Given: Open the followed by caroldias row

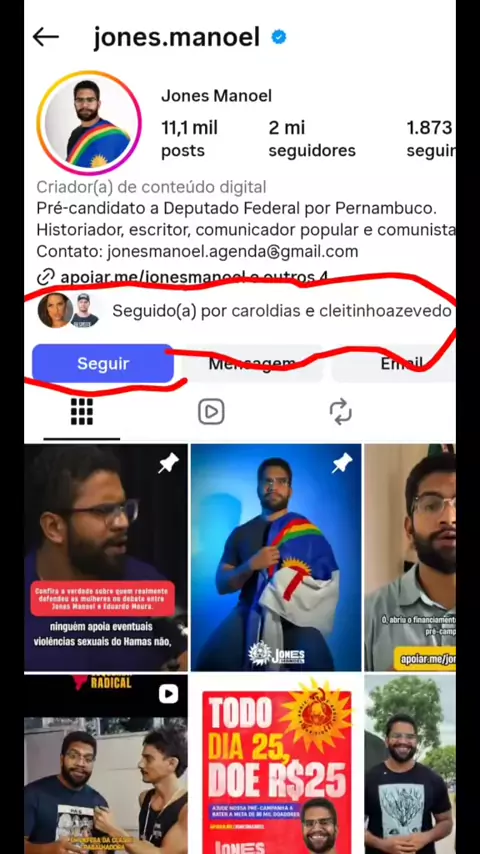Looking at the screenshot, I should point(244,311).
